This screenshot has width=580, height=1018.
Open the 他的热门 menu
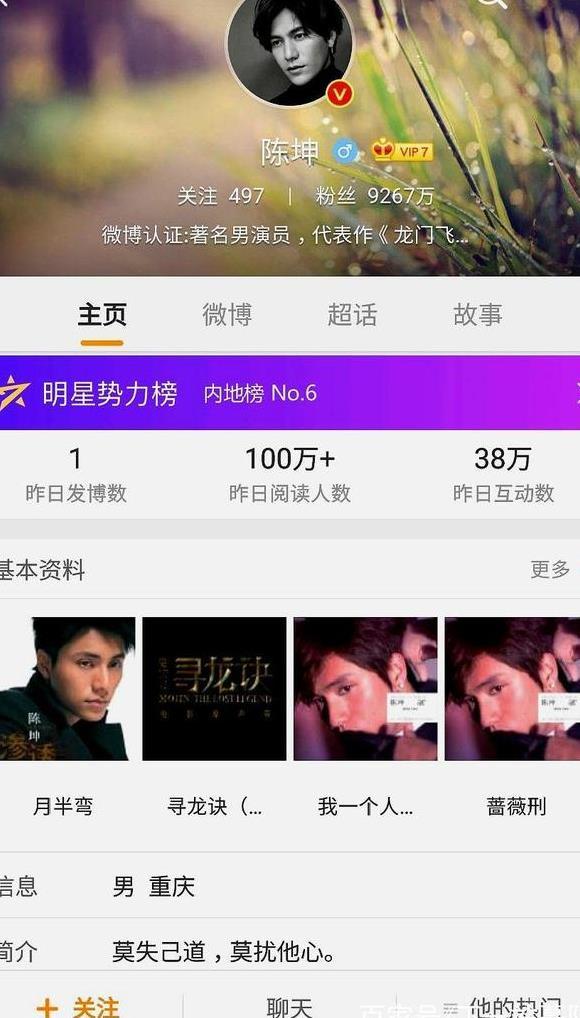(507, 1006)
